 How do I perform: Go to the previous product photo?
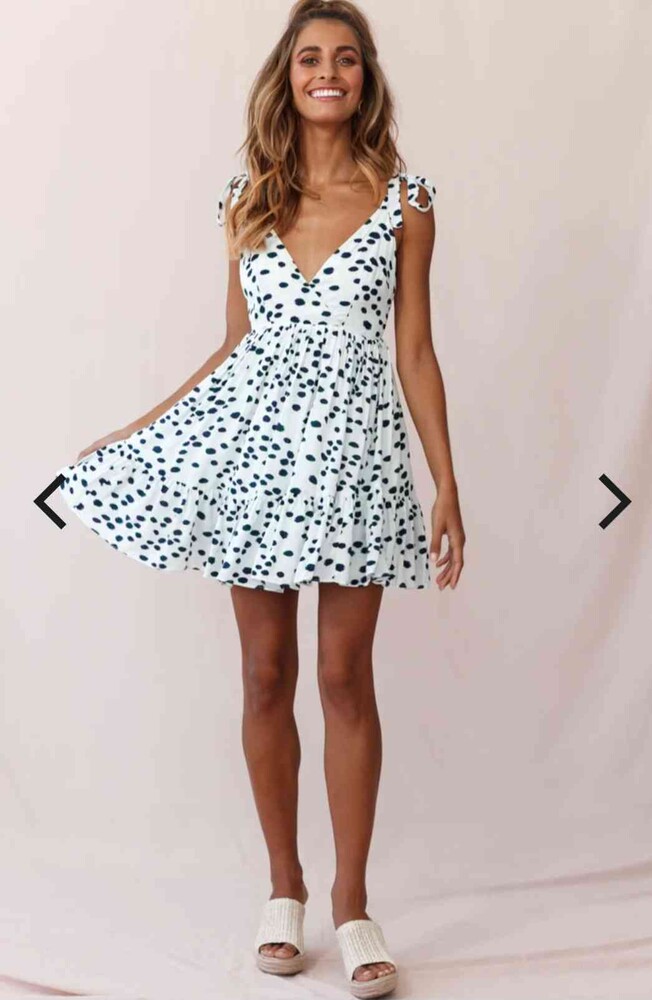click(50, 501)
